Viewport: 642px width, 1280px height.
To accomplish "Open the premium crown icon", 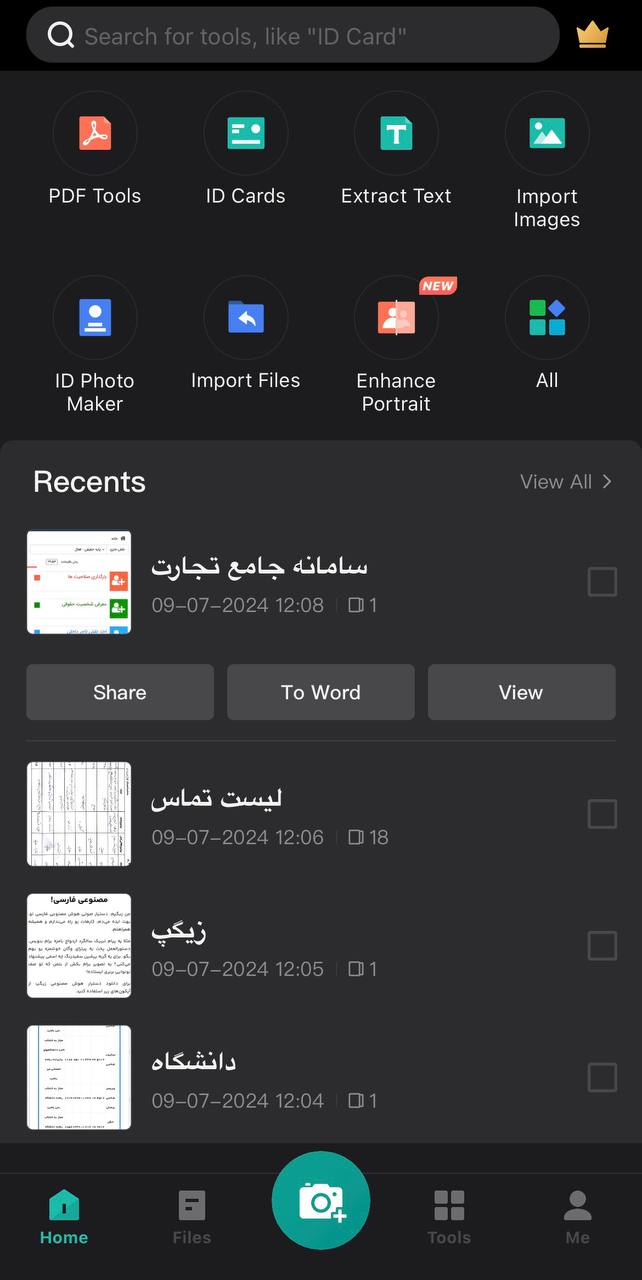I will (x=593, y=36).
